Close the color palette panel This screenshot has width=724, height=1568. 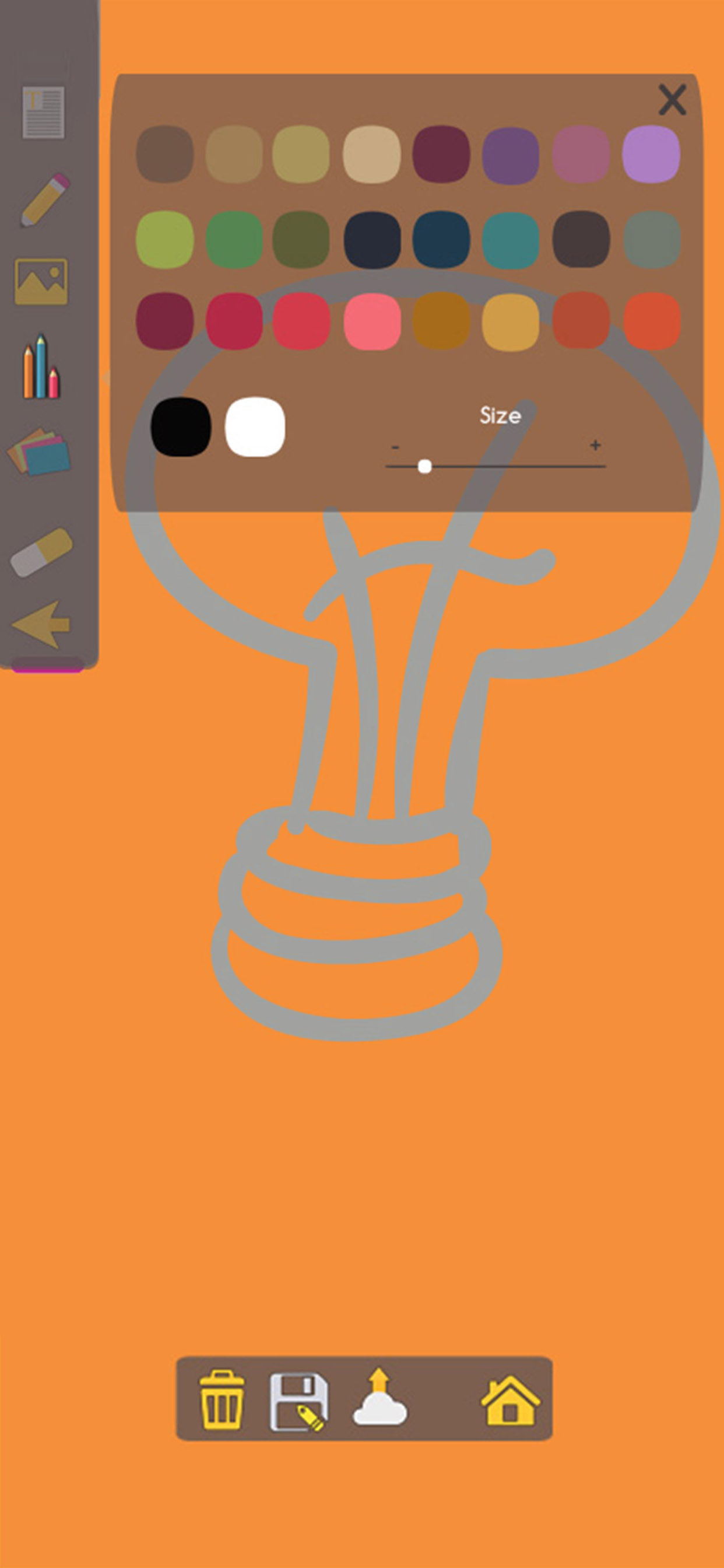tap(672, 100)
